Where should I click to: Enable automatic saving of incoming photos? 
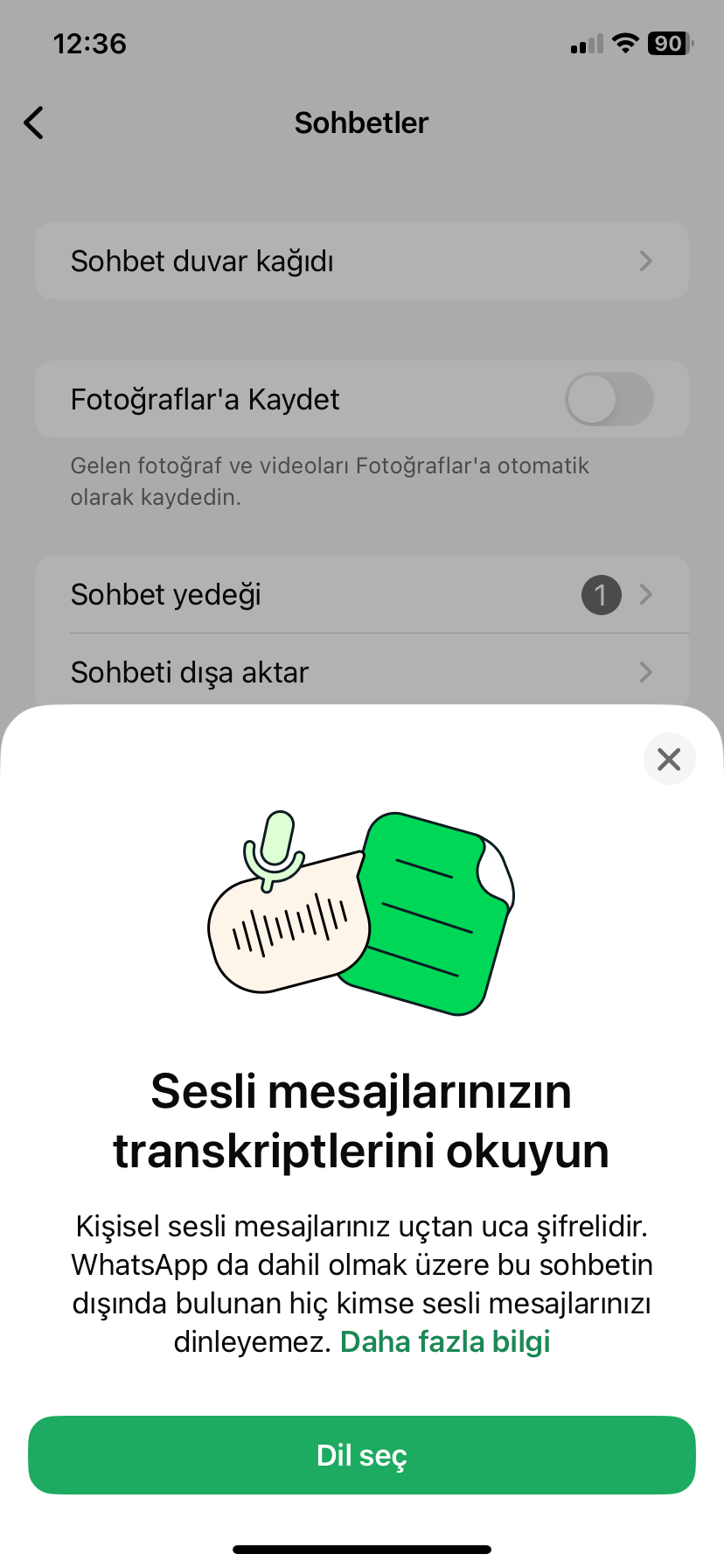(x=609, y=399)
